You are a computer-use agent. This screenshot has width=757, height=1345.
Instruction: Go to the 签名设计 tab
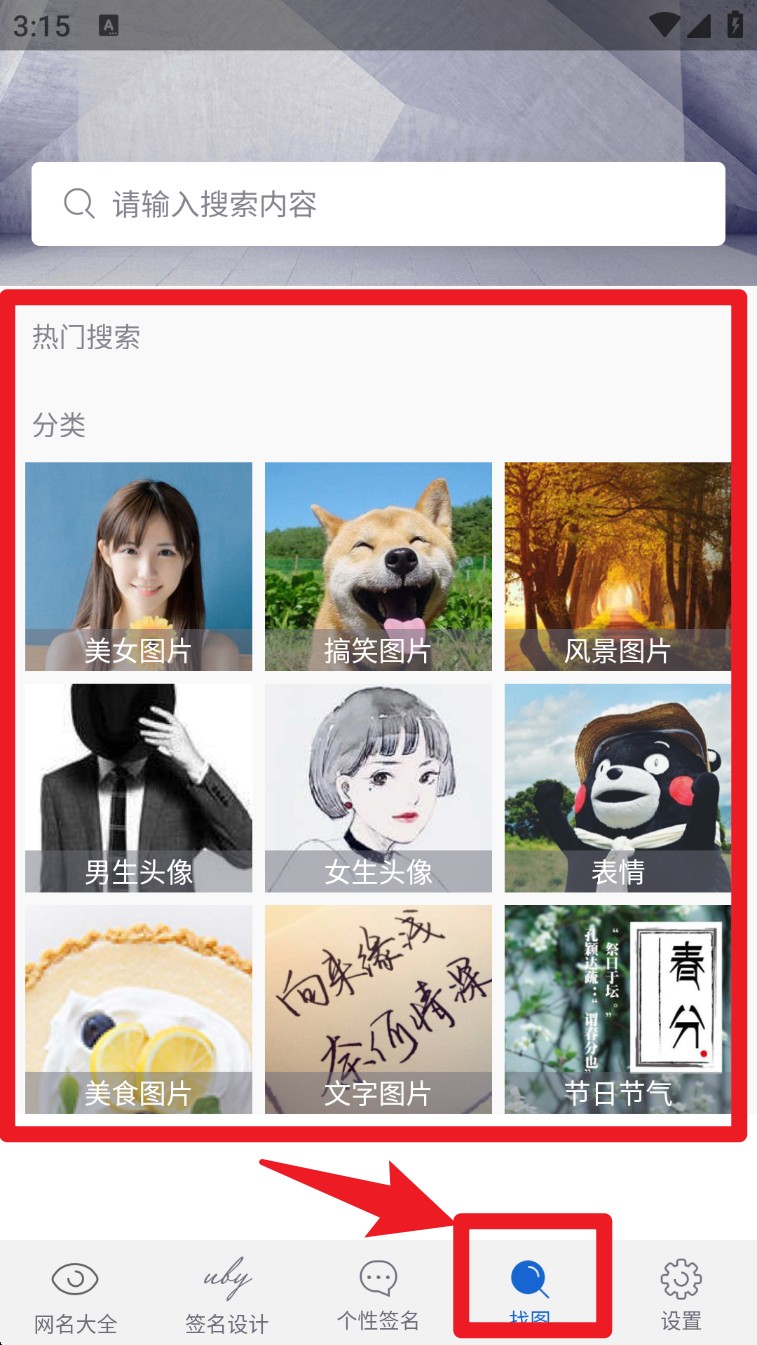(x=227, y=1294)
